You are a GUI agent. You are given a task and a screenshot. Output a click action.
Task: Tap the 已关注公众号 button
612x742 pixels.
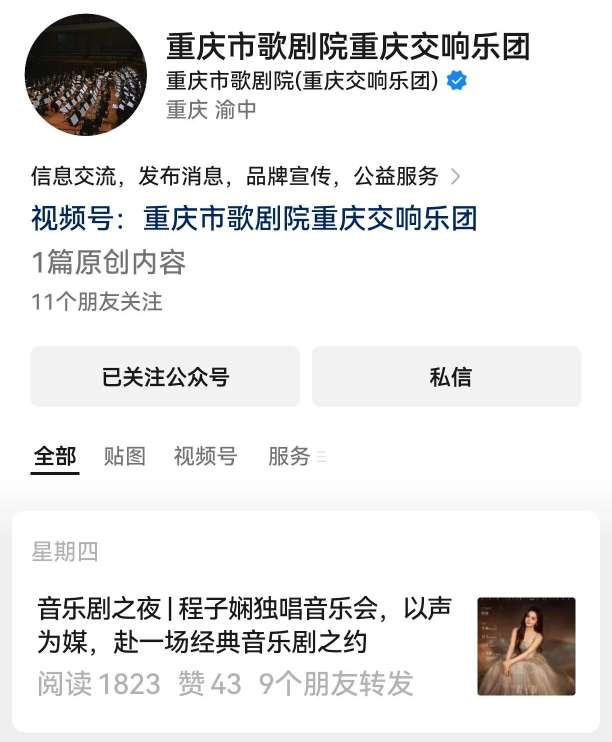click(165, 377)
